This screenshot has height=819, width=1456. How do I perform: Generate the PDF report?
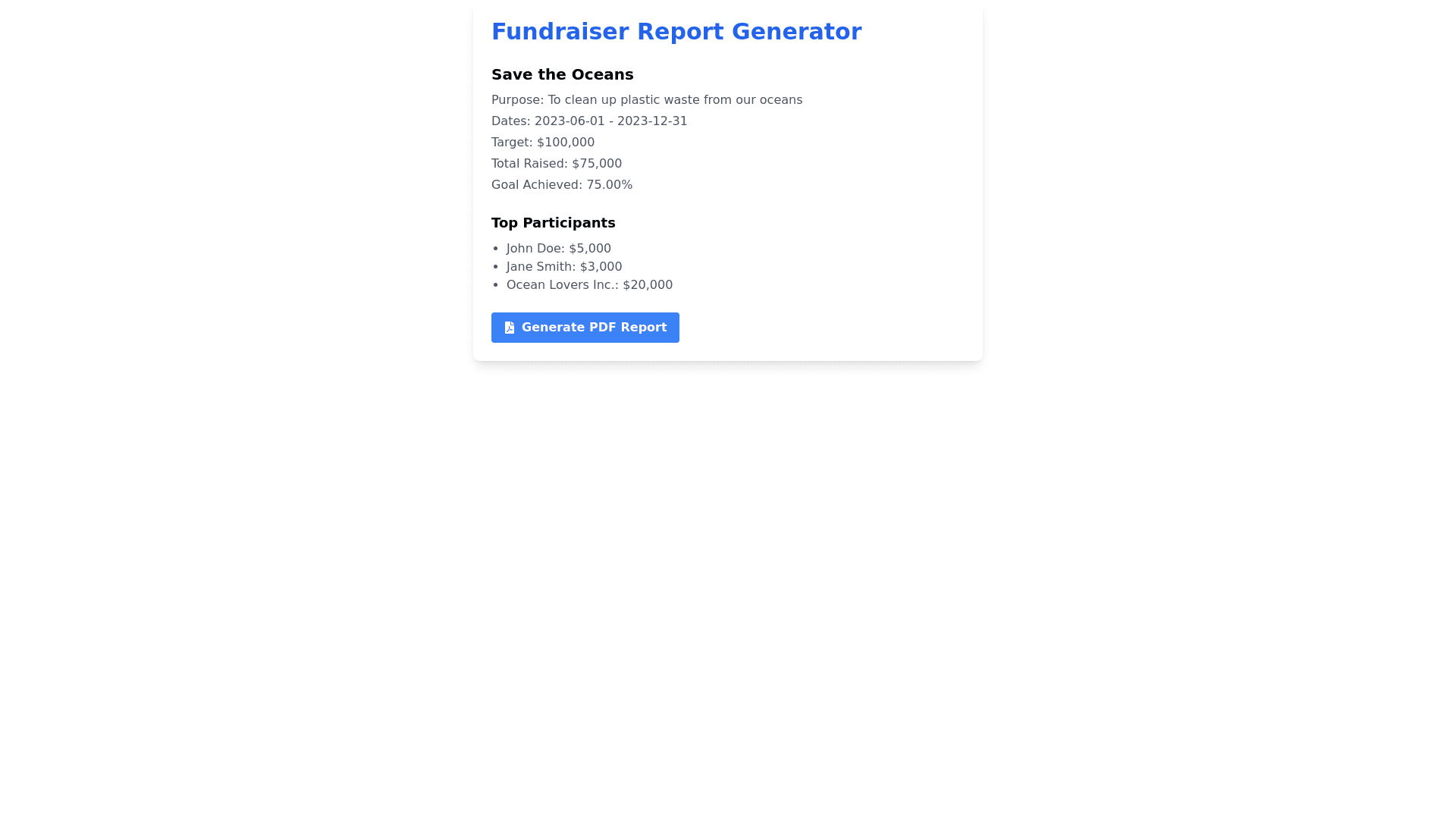coord(585,328)
